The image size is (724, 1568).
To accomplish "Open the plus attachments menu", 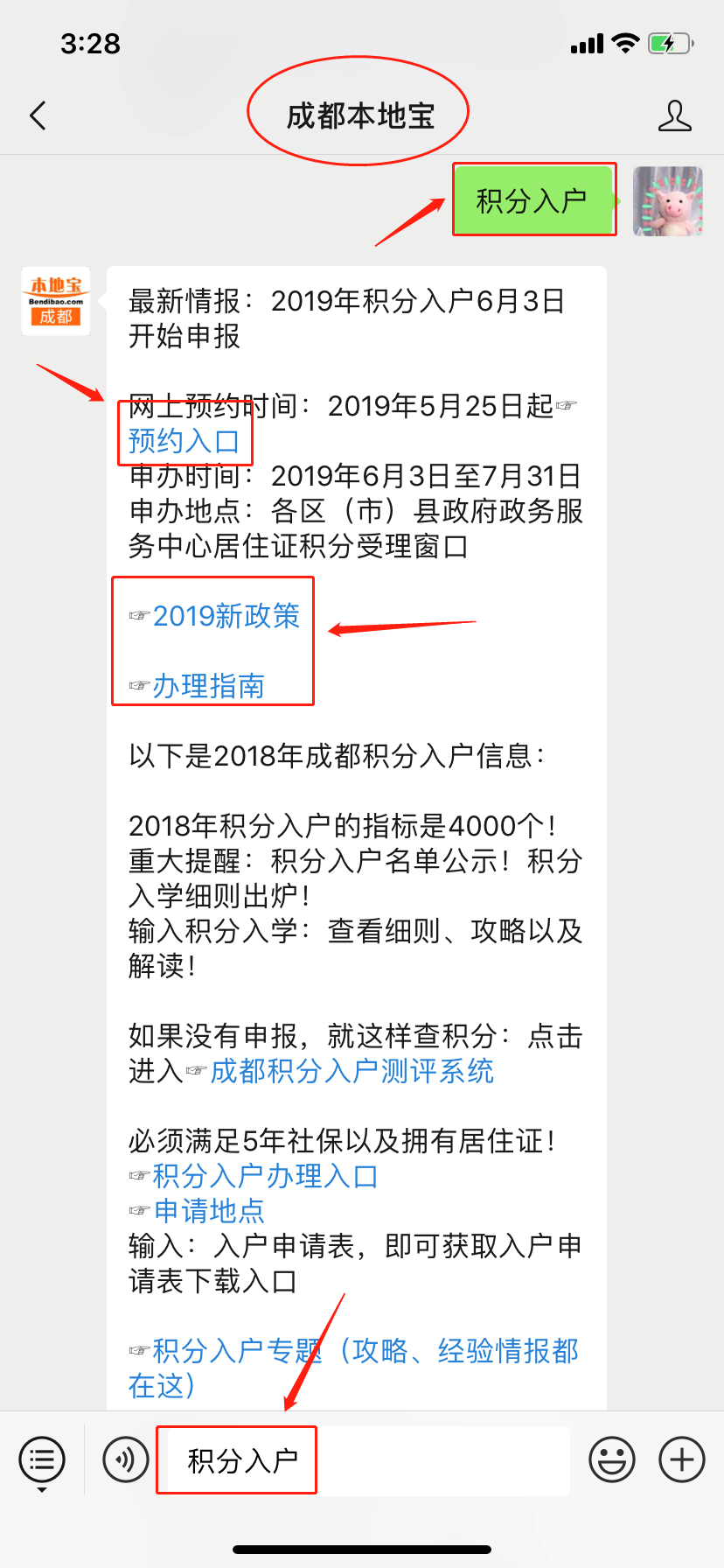I will (x=682, y=1459).
